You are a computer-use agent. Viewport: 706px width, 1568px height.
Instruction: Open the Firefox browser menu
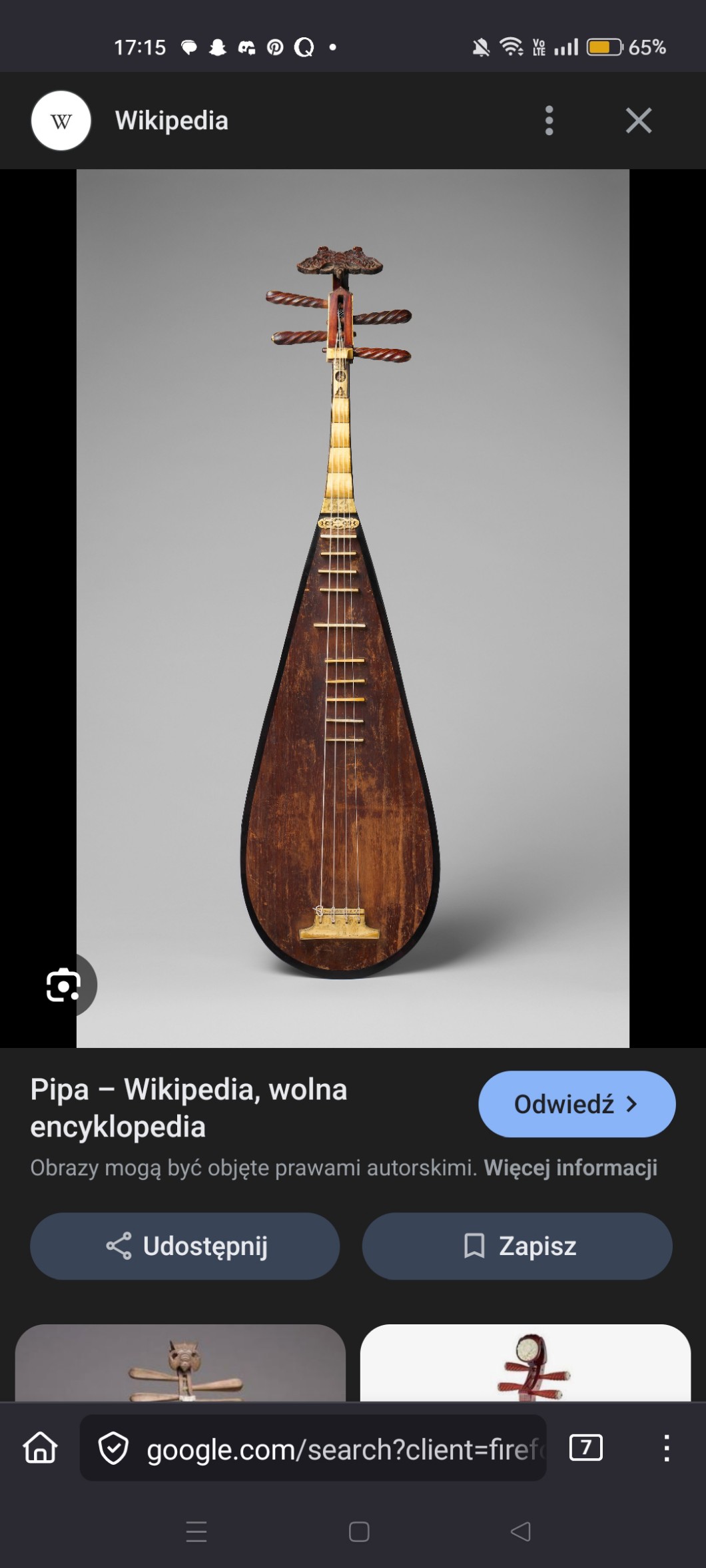(x=666, y=1447)
